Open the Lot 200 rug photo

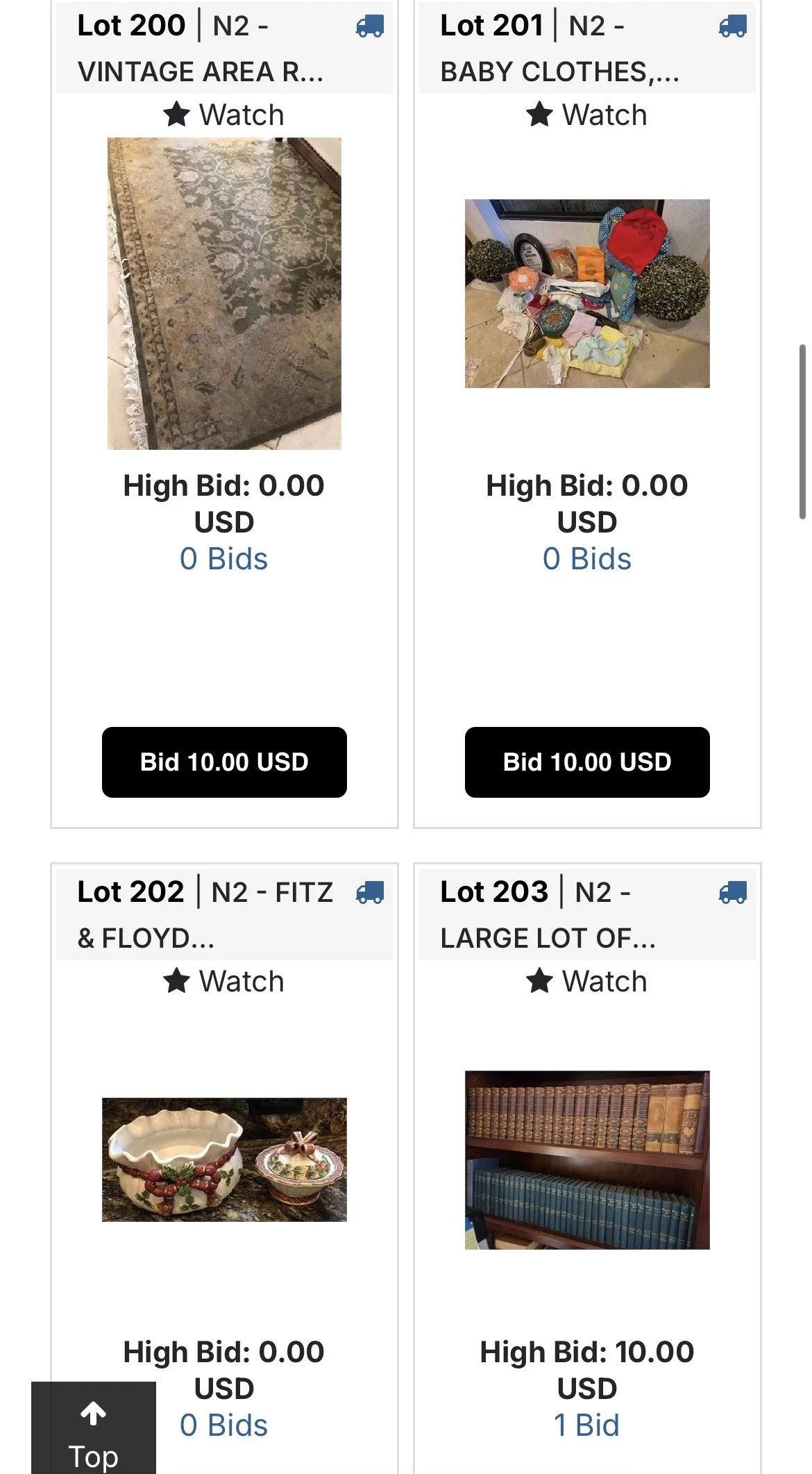tap(224, 294)
